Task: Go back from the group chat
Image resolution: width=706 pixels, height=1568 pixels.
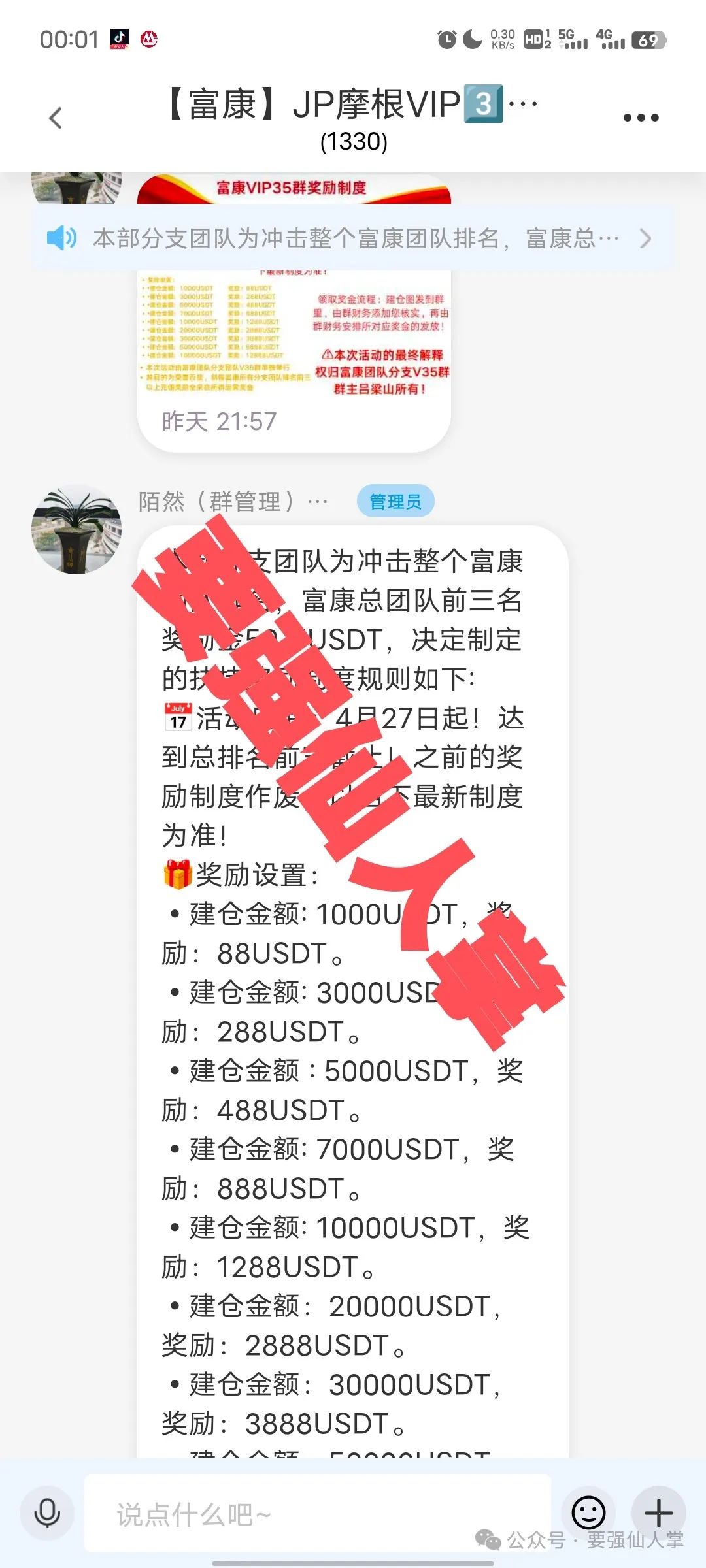Action: point(56,118)
